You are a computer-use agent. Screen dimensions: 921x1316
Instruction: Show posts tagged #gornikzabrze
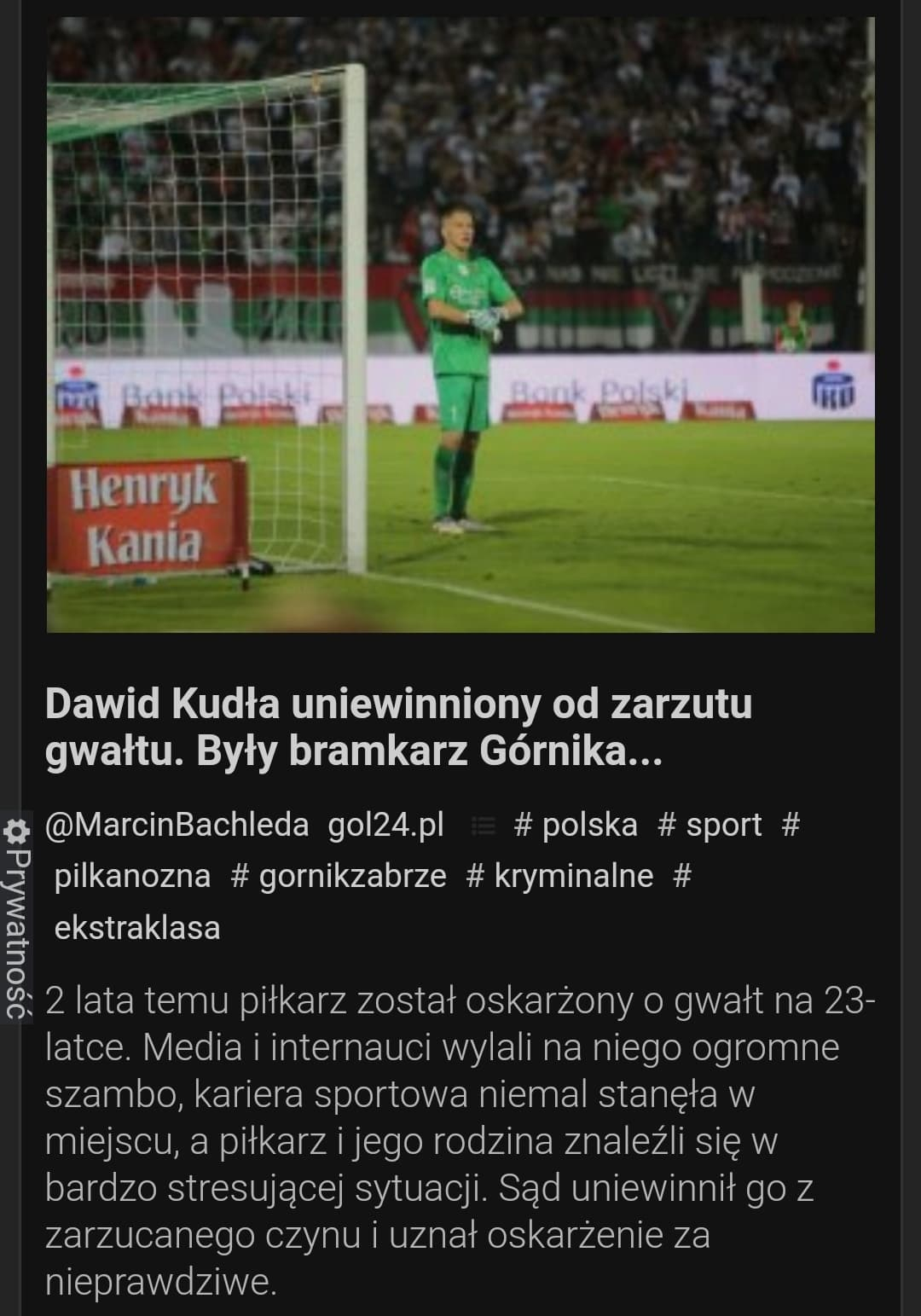point(339,876)
